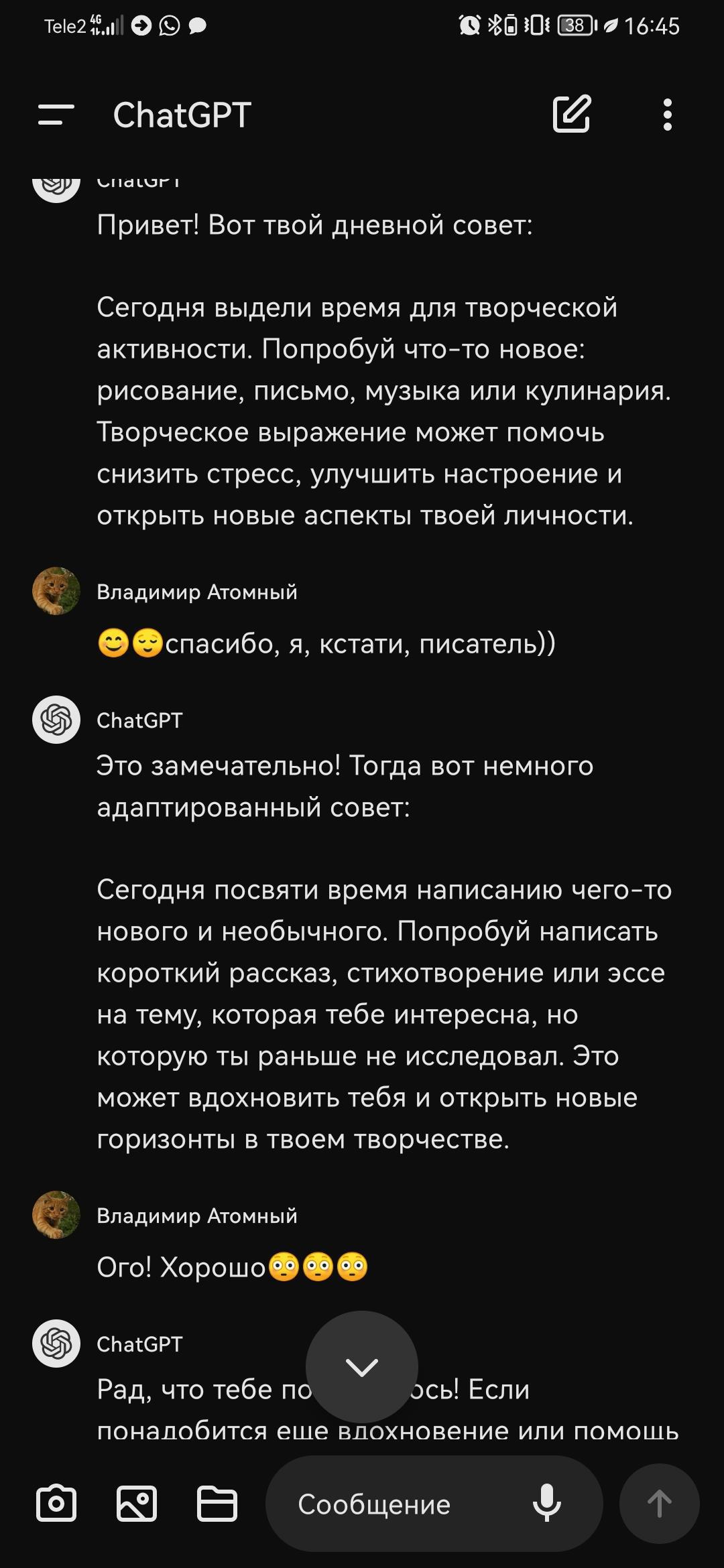
Task: Attach a file via the folder icon
Action: click(x=217, y=1504)
